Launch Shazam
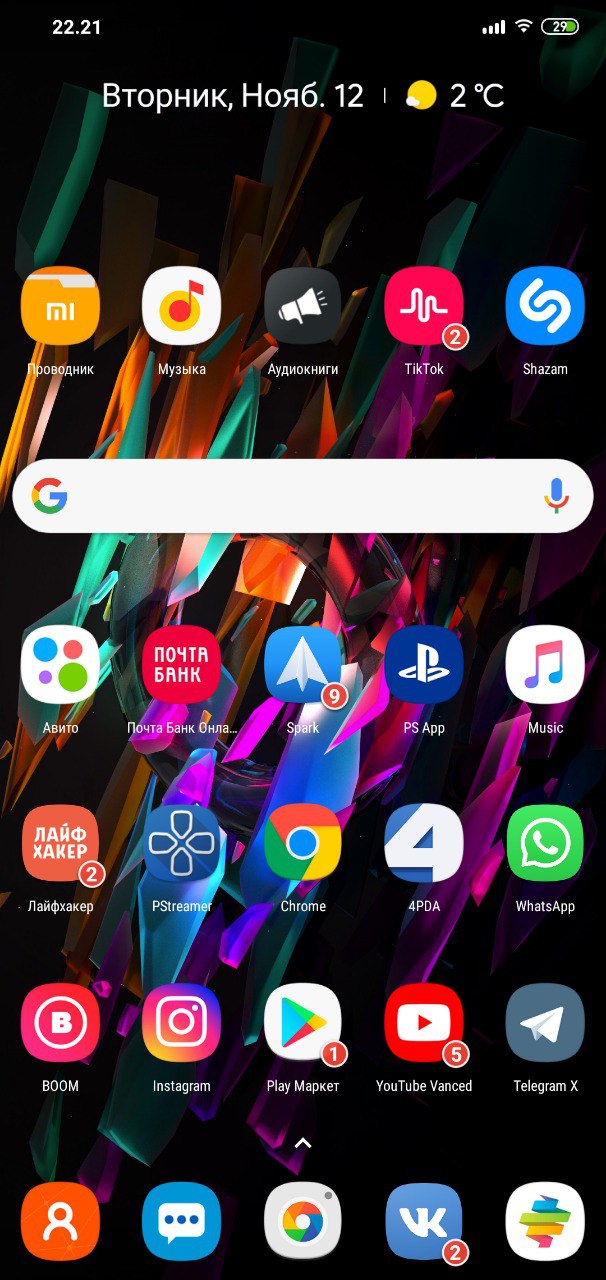 [545, 306]
